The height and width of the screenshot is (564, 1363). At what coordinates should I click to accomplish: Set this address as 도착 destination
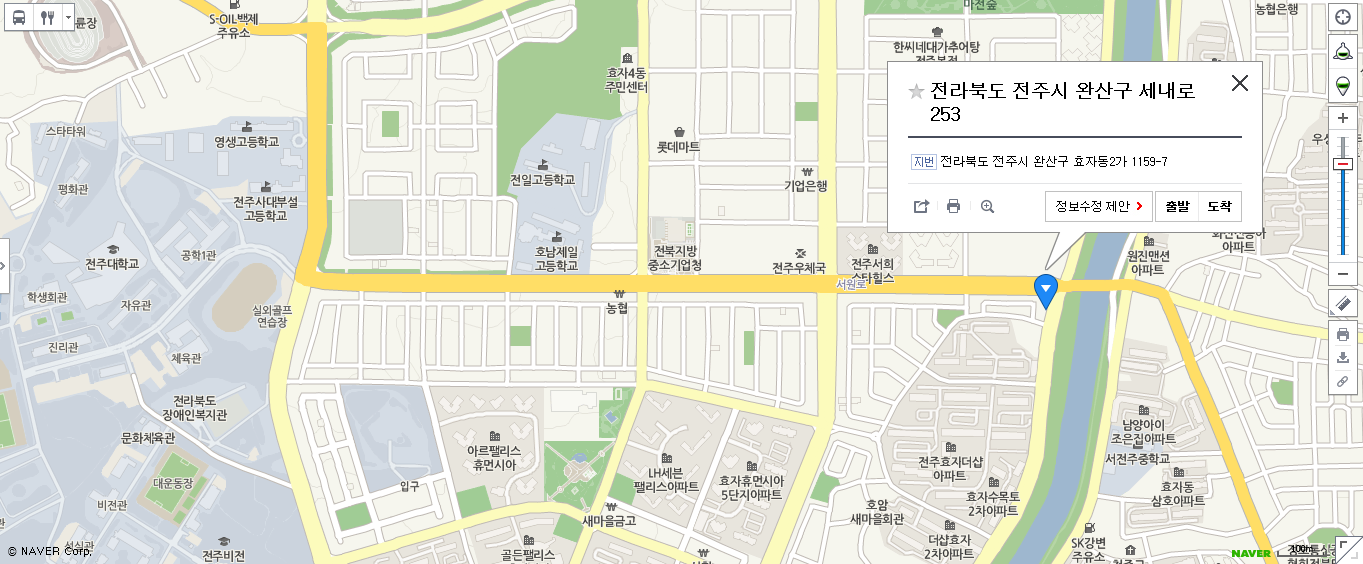point(1219,206)
